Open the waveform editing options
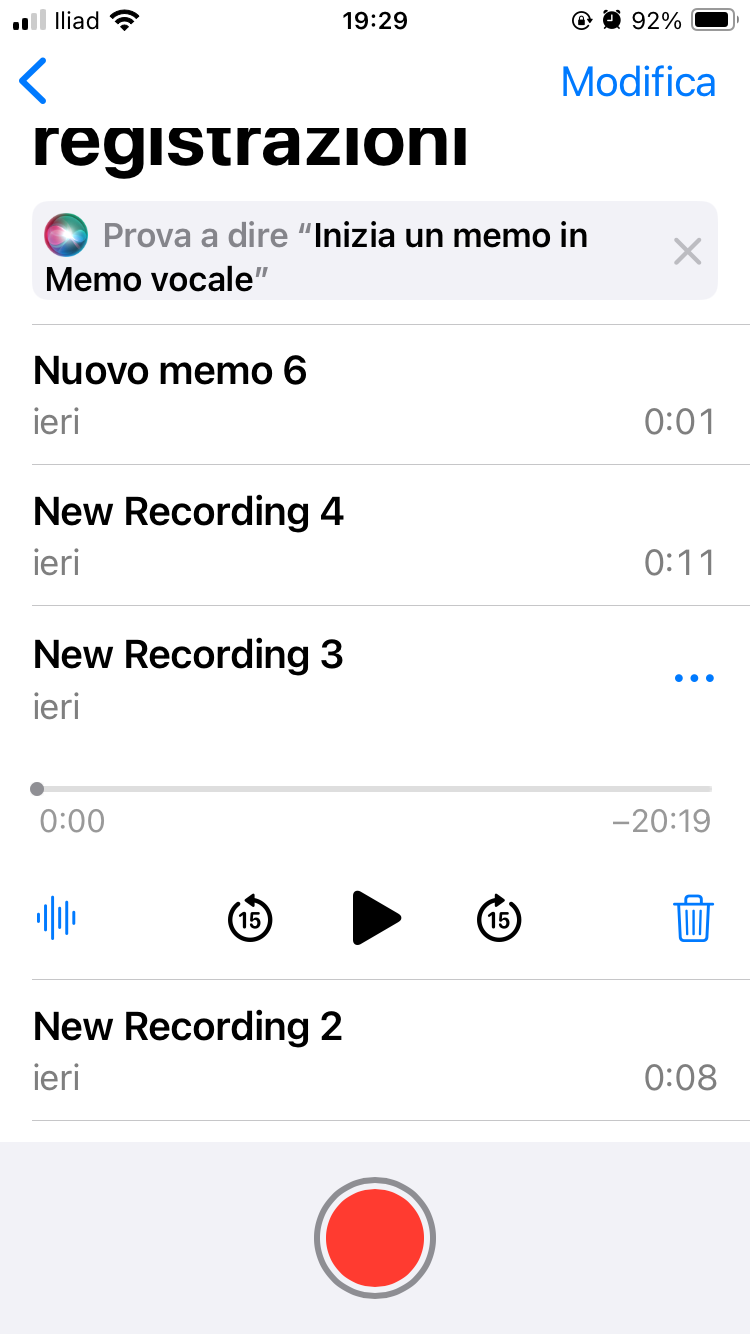The height and width of the screenshot is (1334, 750). [57, 918]
